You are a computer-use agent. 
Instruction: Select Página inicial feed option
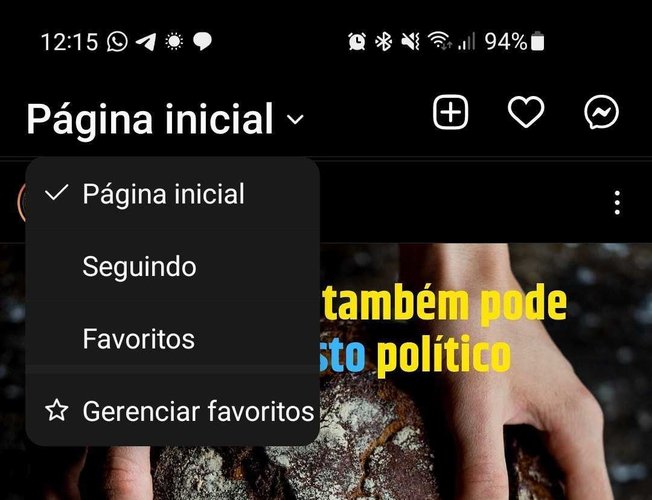pos(163,194)
